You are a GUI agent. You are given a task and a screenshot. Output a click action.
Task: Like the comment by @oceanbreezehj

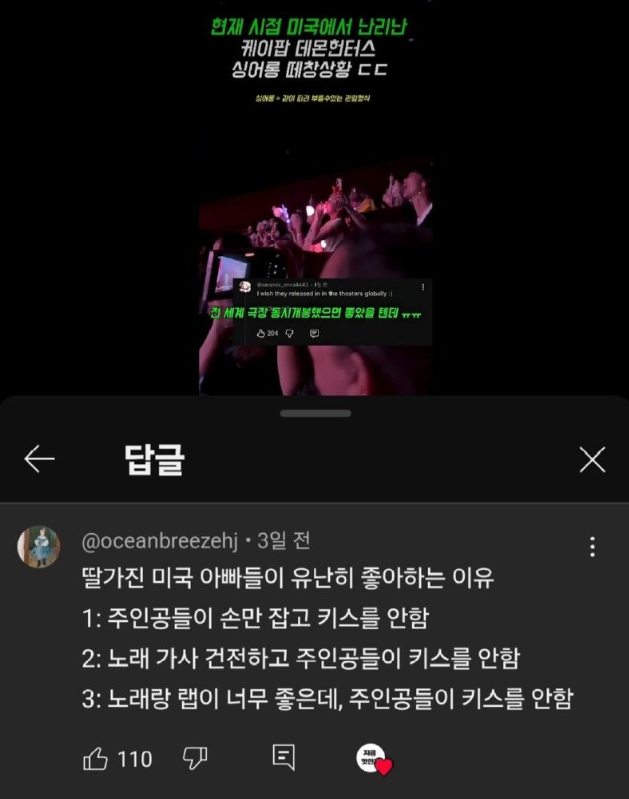tap(97, 759)
